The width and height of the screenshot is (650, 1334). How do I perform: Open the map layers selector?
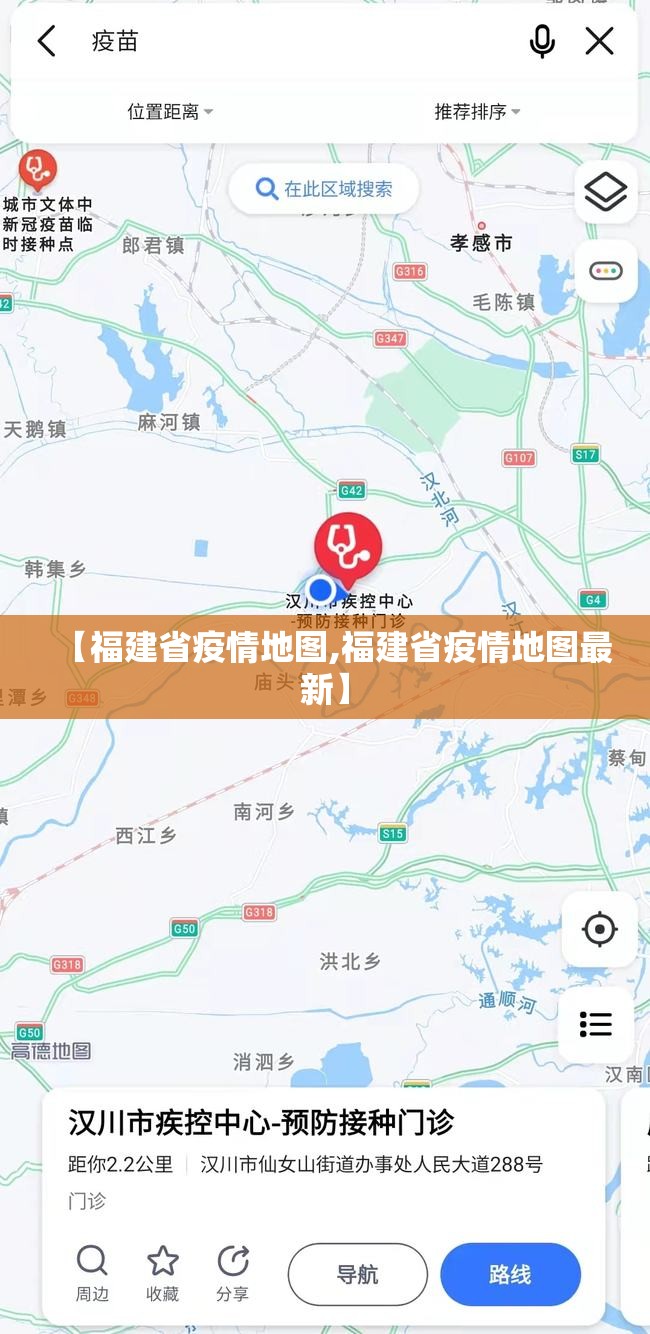(x=605, y=192)
